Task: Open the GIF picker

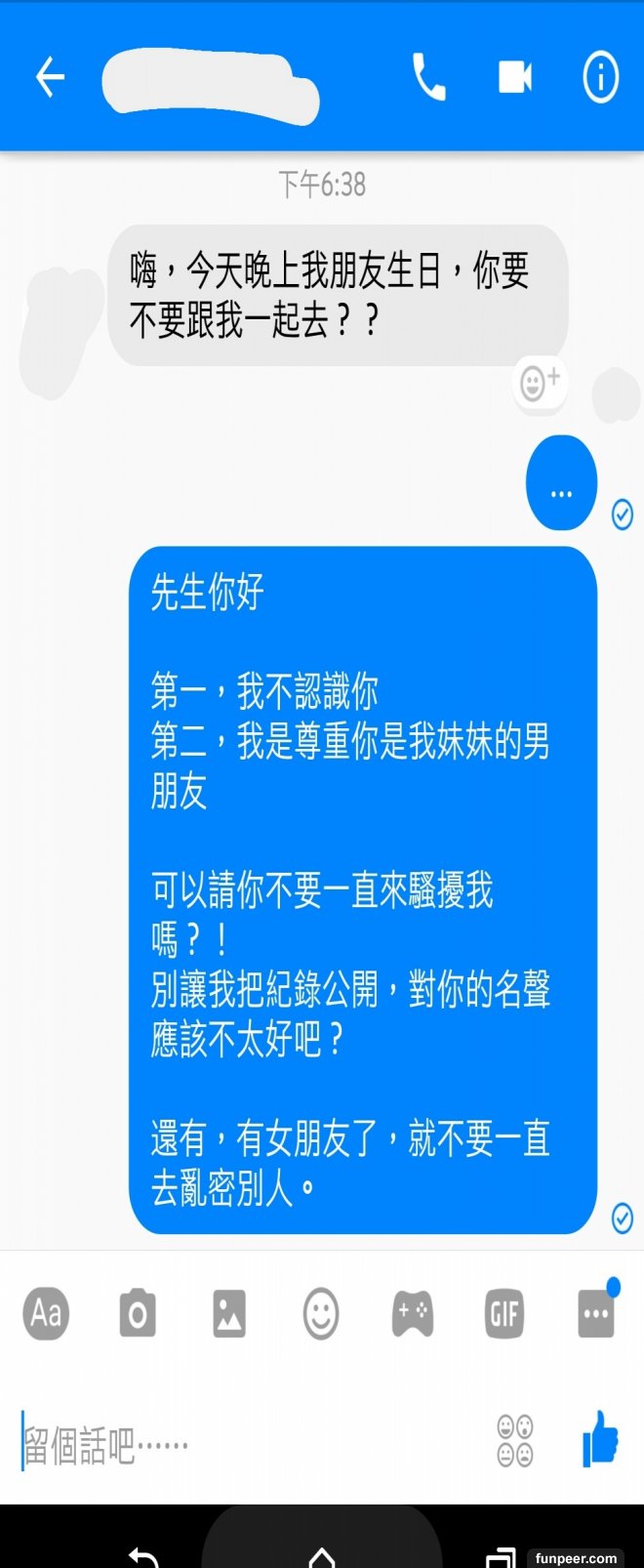Action: (503, 1313)
